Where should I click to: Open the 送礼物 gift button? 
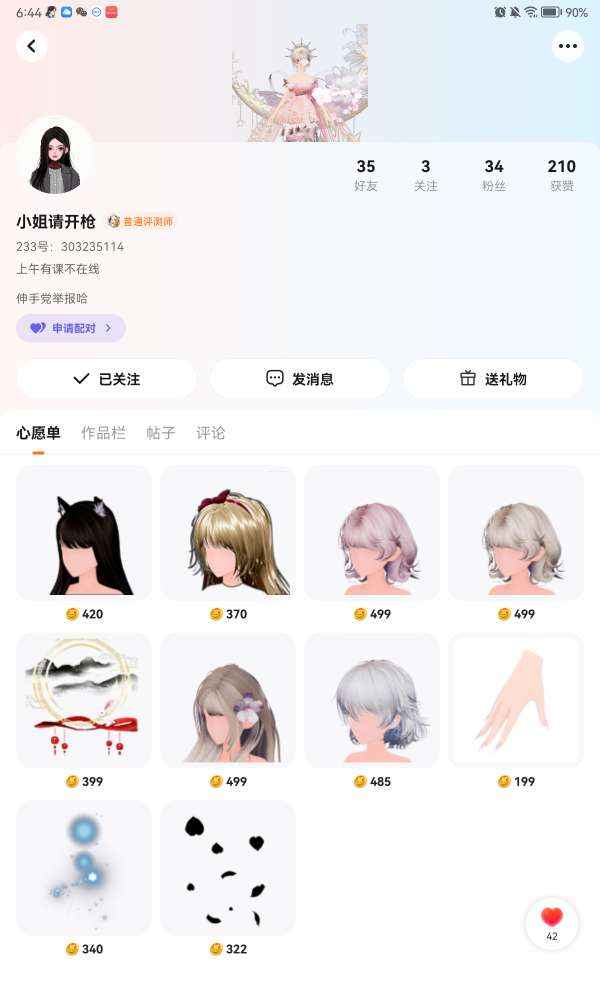[493, 379]
